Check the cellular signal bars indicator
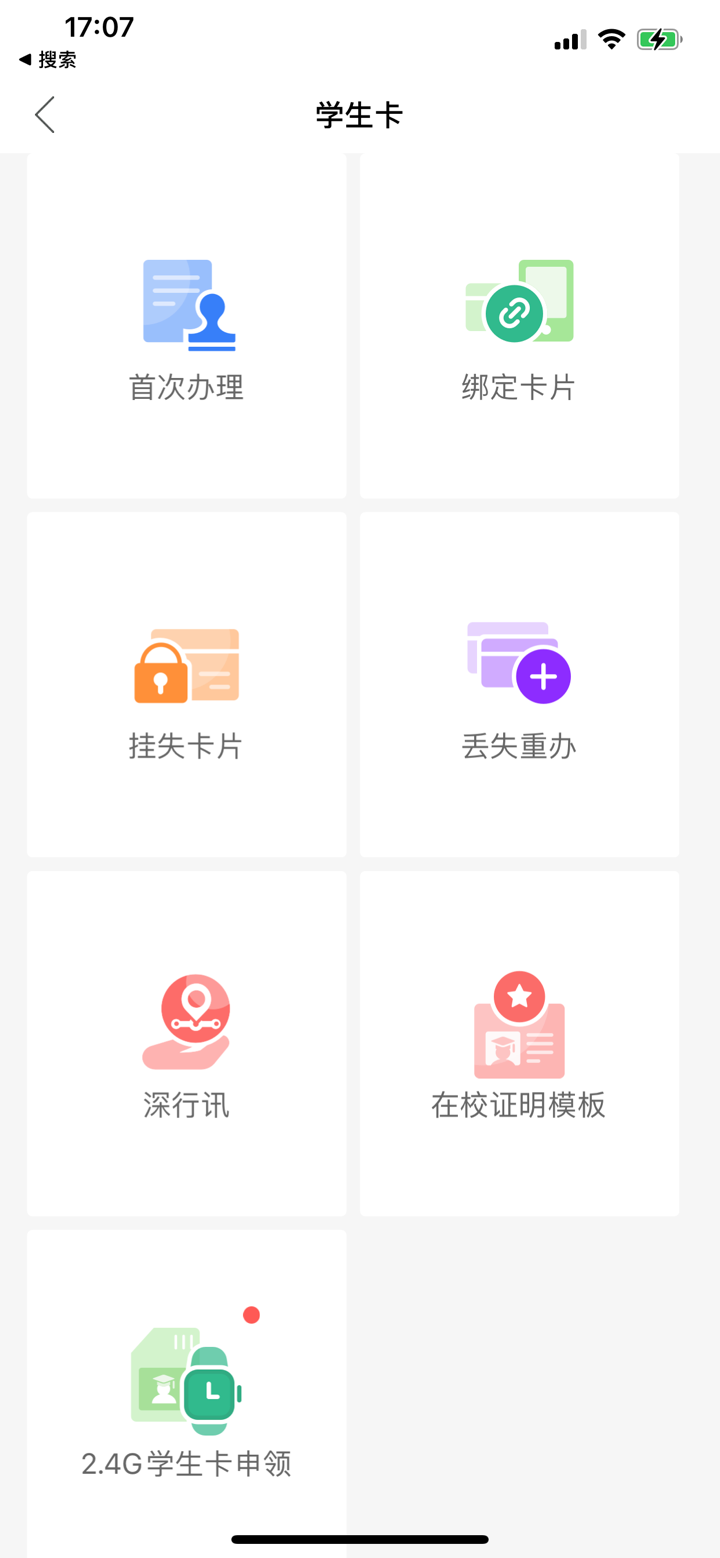The width and height of the screenshot is (720, 1558). (x=568, y=38)
